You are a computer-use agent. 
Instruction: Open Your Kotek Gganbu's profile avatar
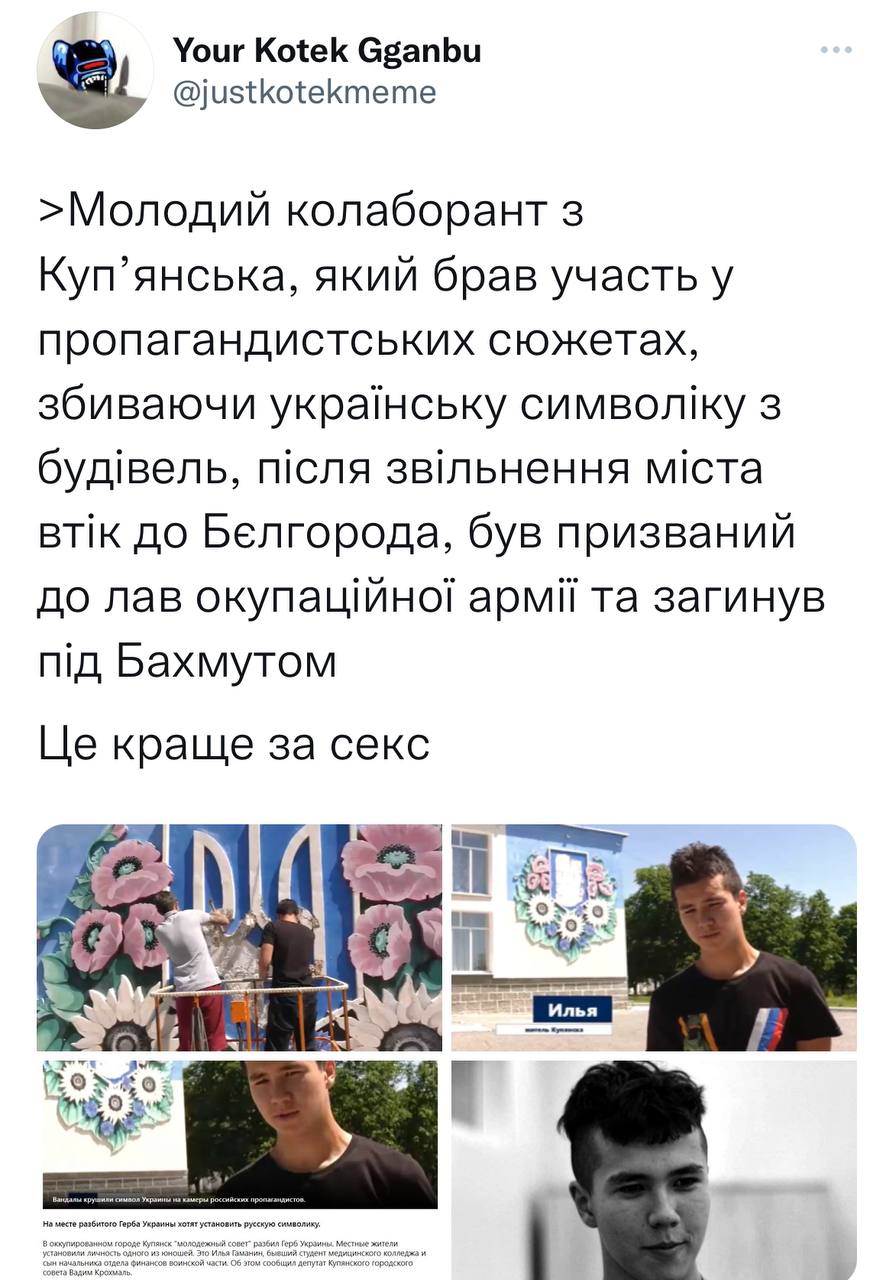pyautogui.click(x=95, y=71)
